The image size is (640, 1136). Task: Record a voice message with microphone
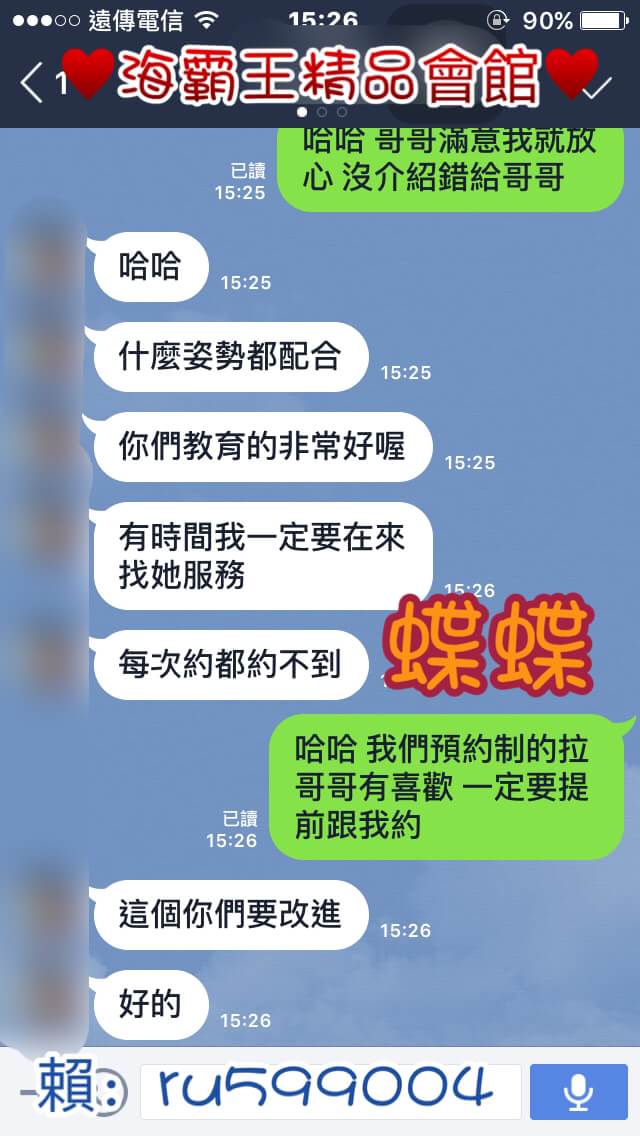pyautogui.click(x=577, y=1091)
